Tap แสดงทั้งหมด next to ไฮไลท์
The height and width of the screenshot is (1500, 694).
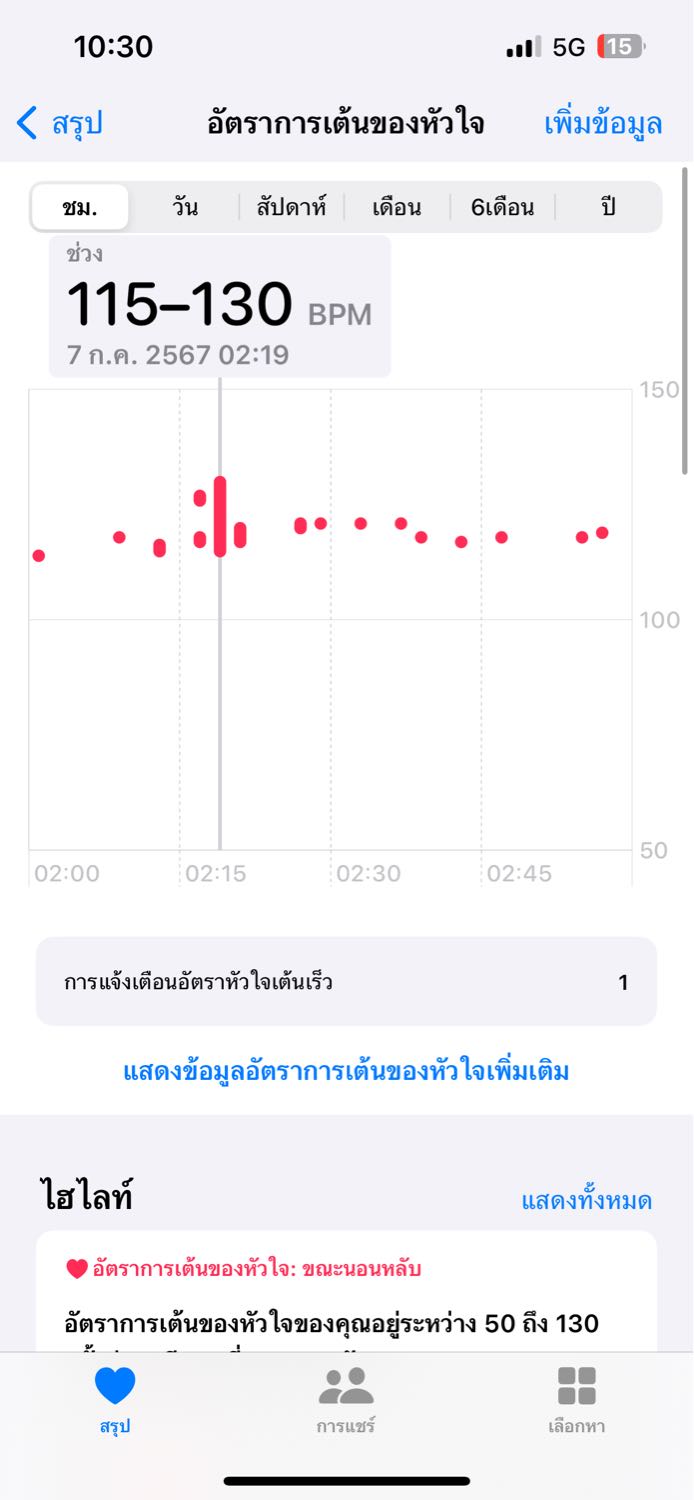[x=586, y=1200]
